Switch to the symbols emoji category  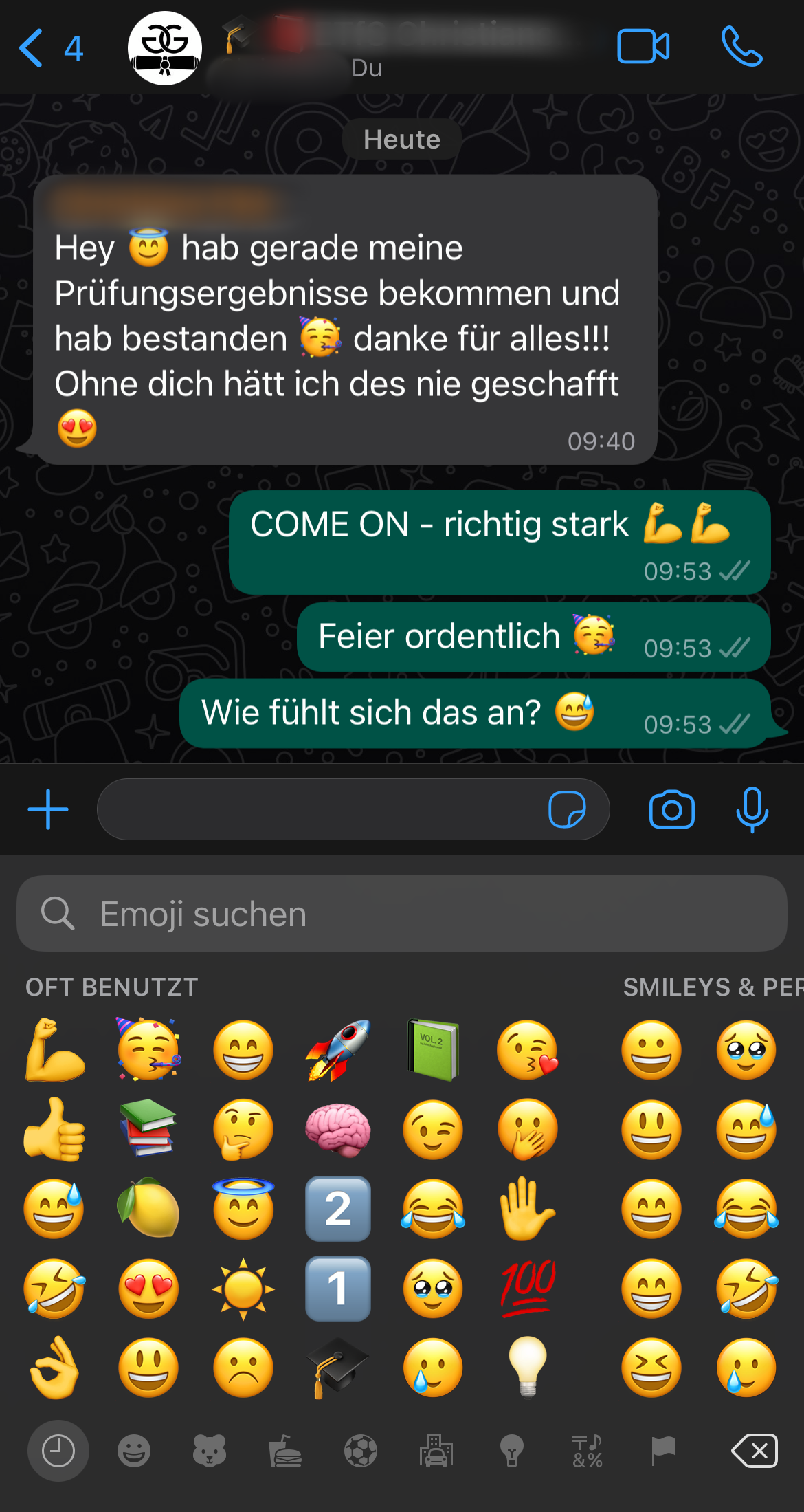coord(588,1451)
